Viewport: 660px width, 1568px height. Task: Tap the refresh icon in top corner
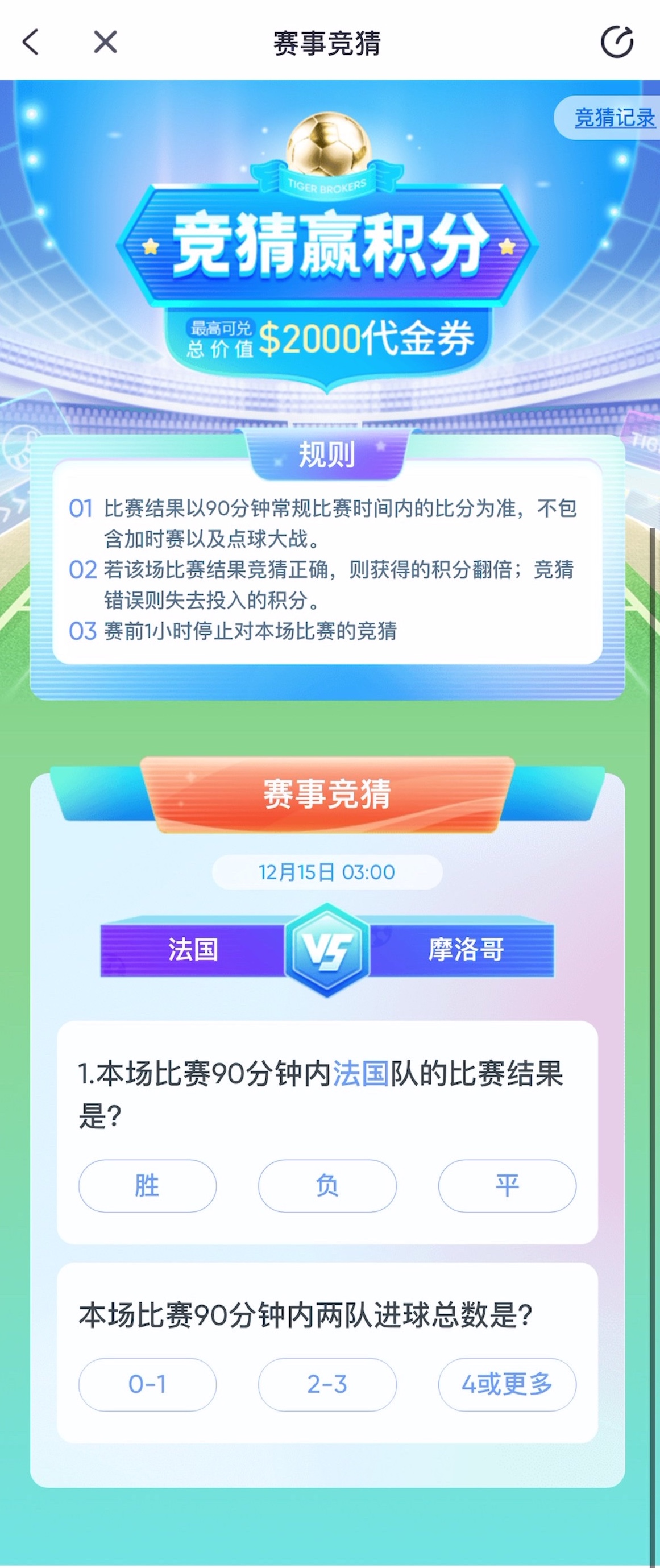(x=618, y=42)
